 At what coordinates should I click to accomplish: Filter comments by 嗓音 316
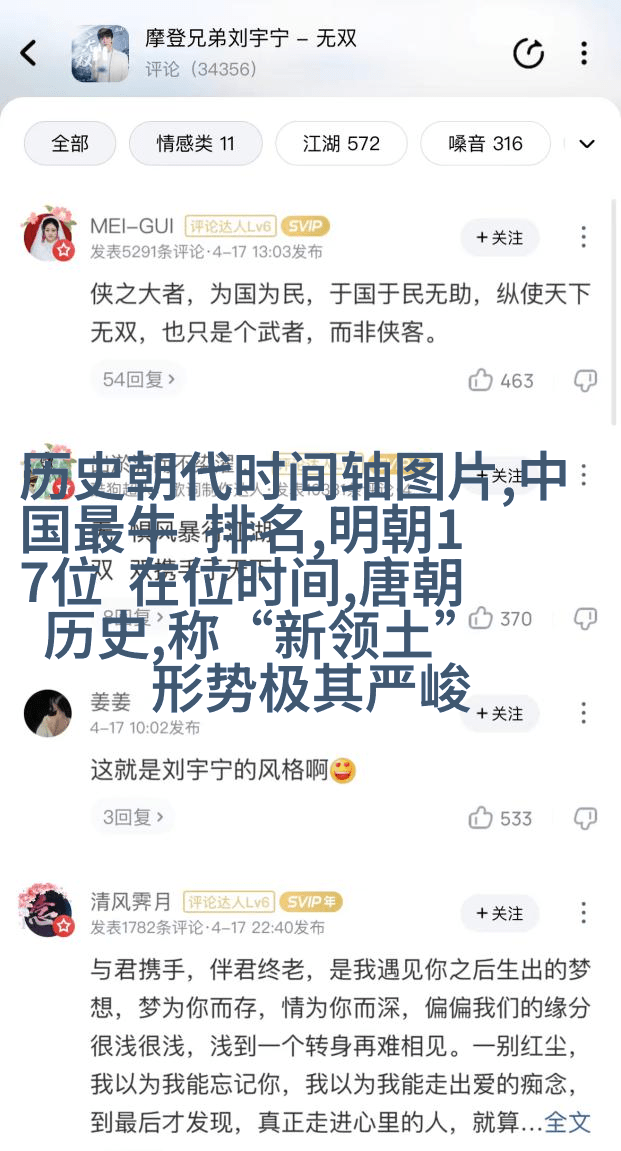(x=485, y=143)
